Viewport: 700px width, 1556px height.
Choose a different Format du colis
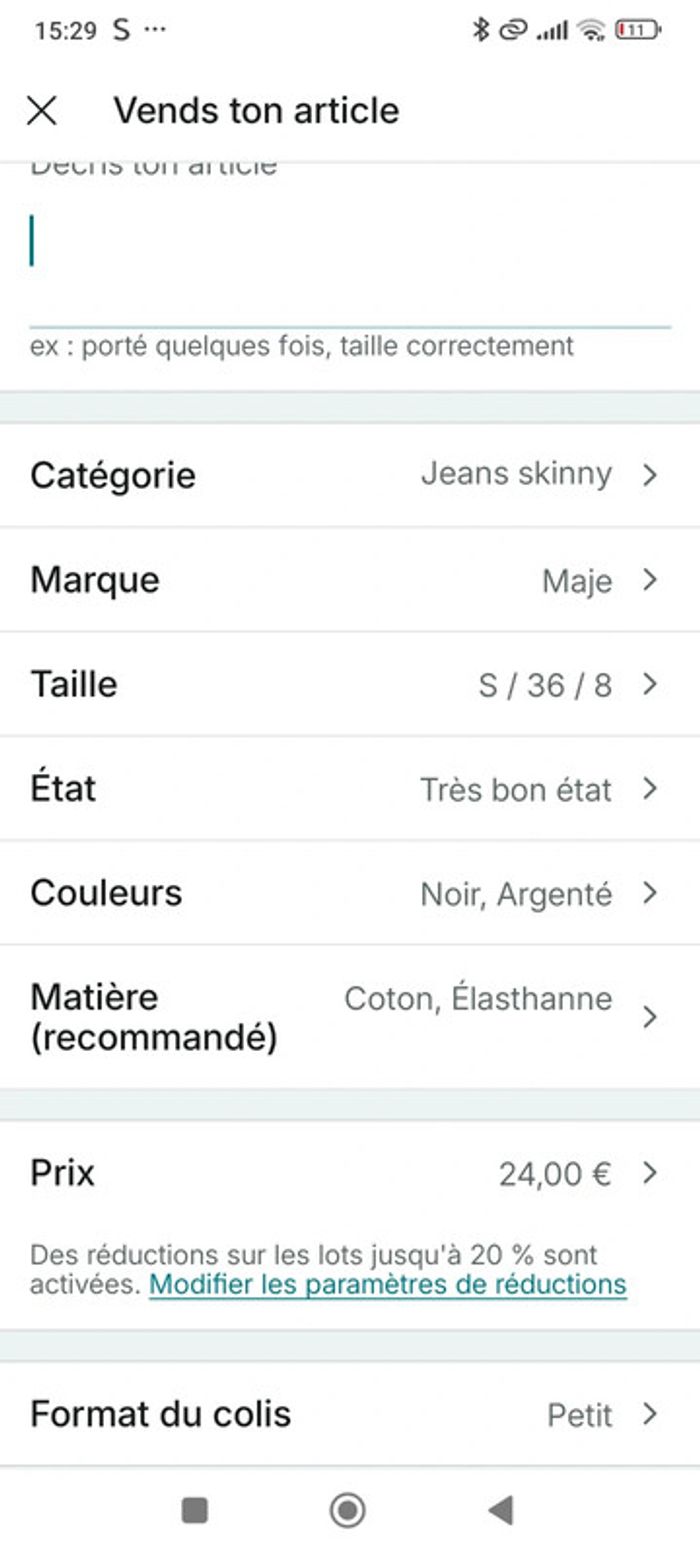(x=350, y=1414)
